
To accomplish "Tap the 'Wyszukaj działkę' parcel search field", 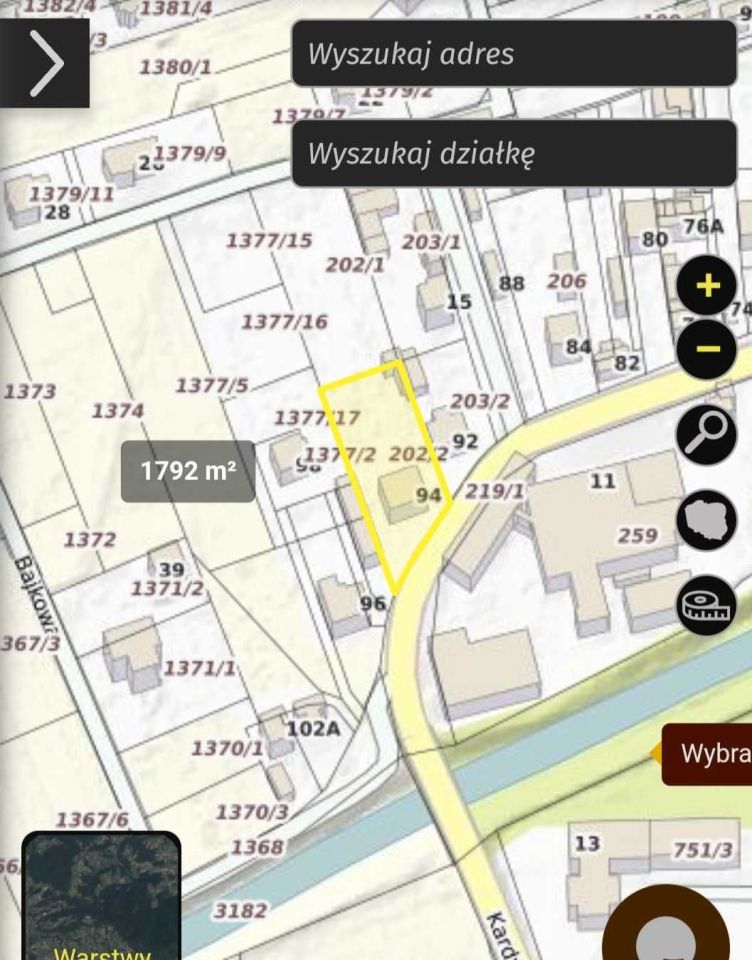I will coord(513,153).
